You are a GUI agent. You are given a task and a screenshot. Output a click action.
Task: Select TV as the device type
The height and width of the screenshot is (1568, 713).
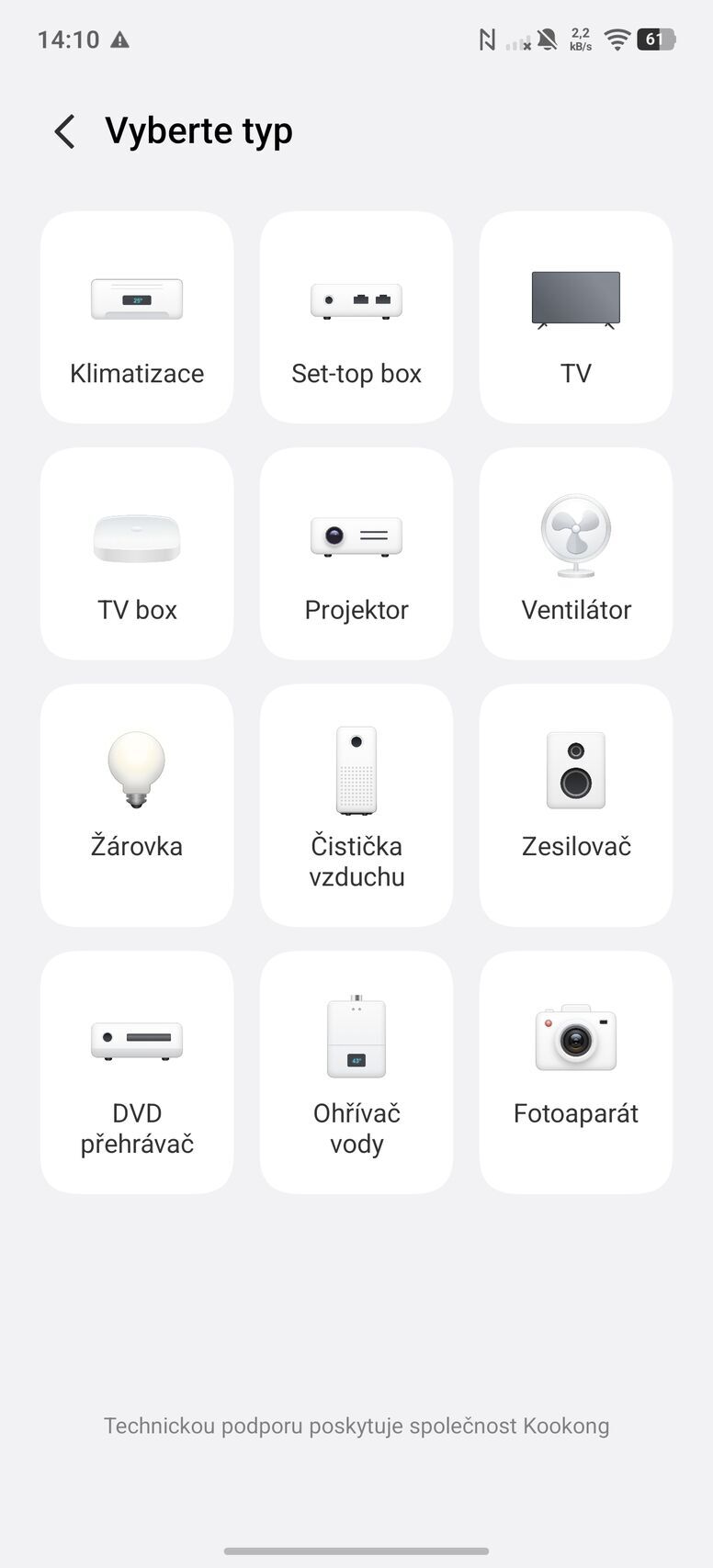575,317
